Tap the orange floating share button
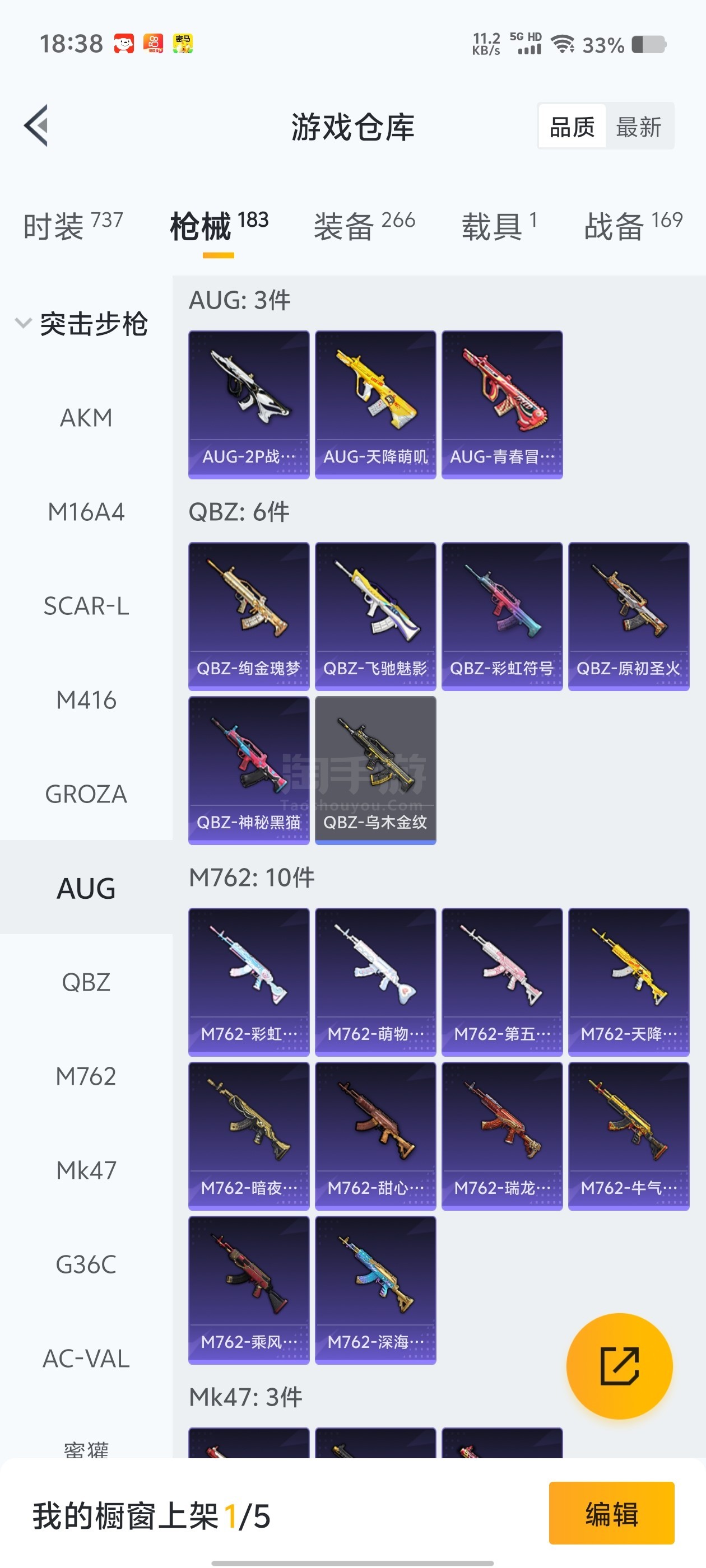706x1568 pixels. (620, 1366)
